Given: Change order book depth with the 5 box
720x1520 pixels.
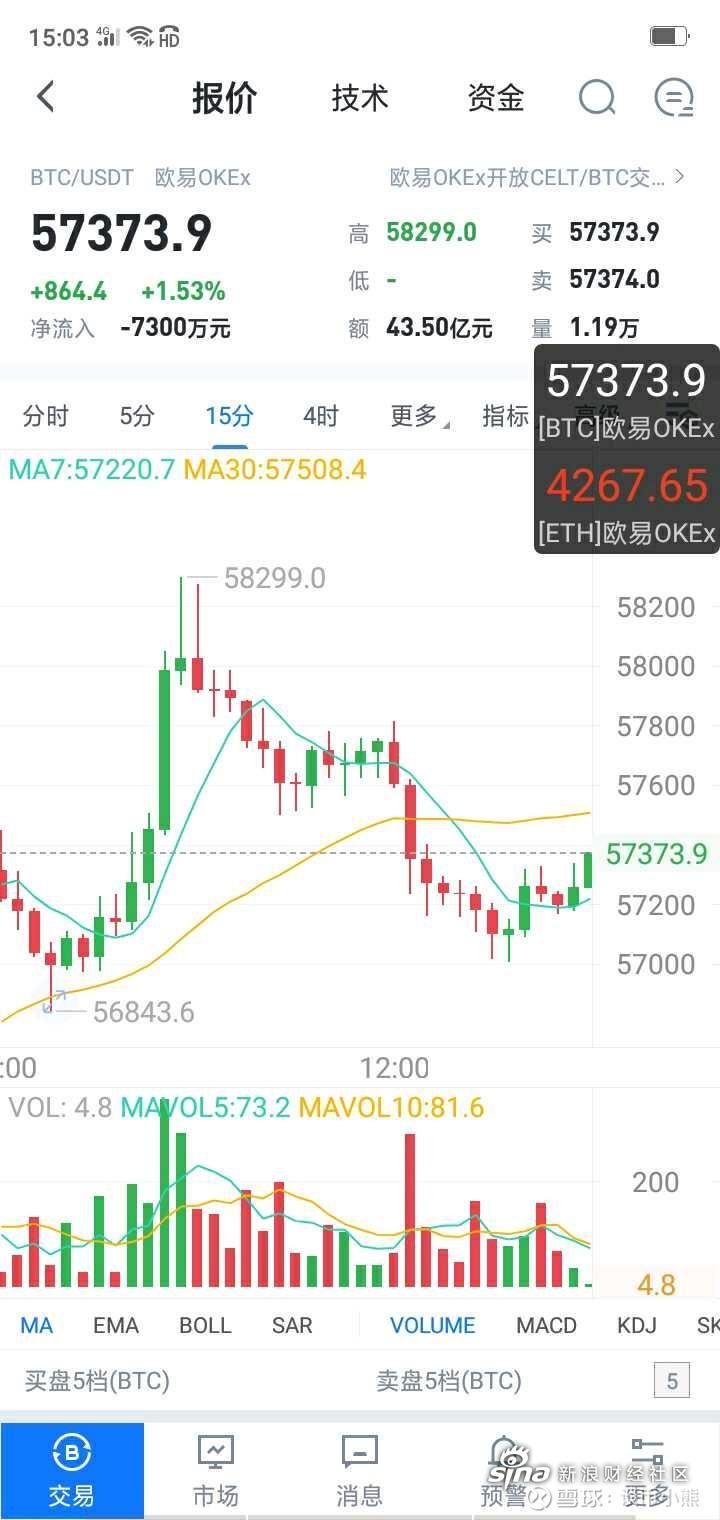Looking at the screenshot, I should coord(672,1381).
